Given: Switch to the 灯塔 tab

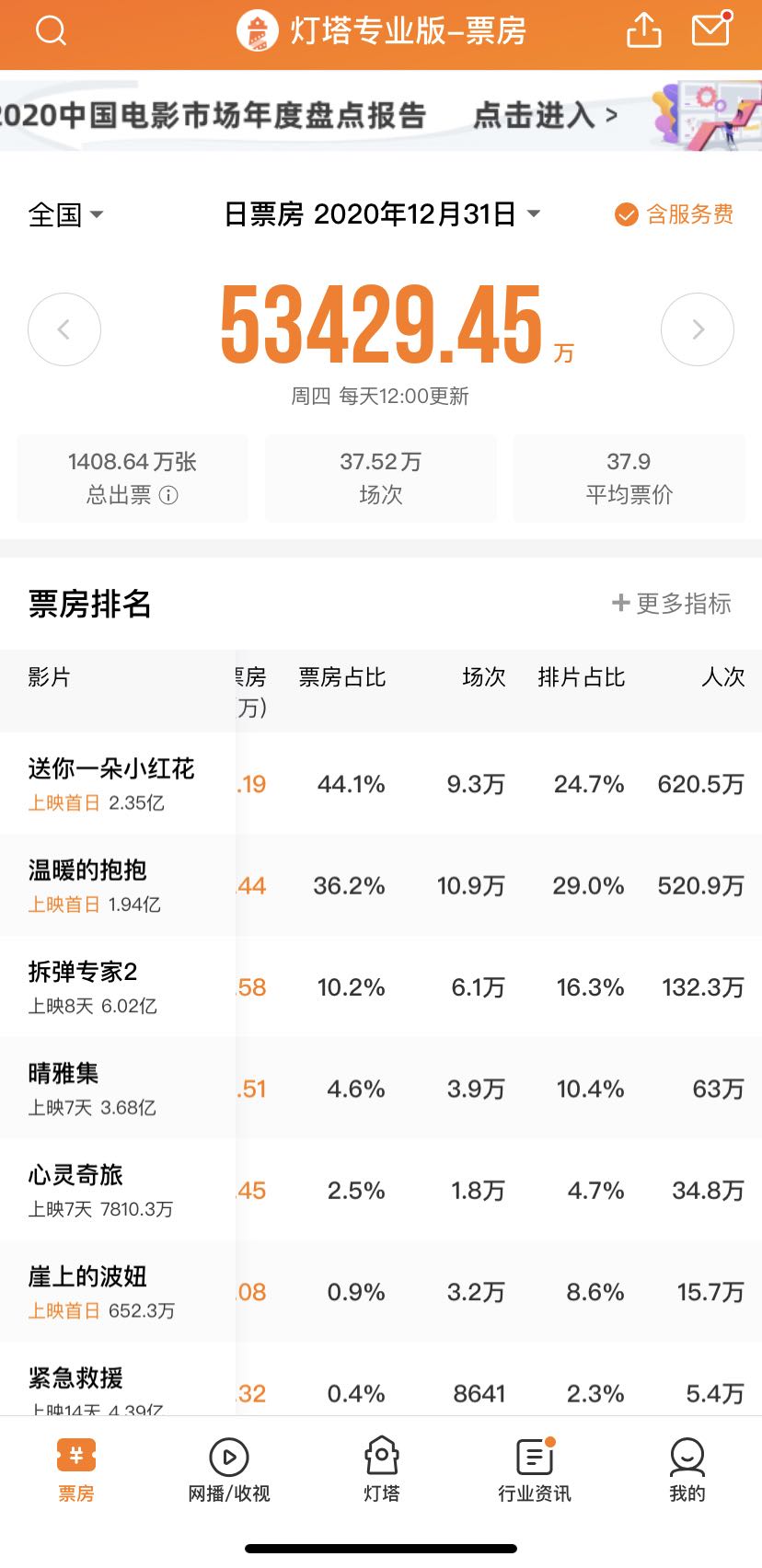Looking at the screenshot, I should [x=381, y=1470].
